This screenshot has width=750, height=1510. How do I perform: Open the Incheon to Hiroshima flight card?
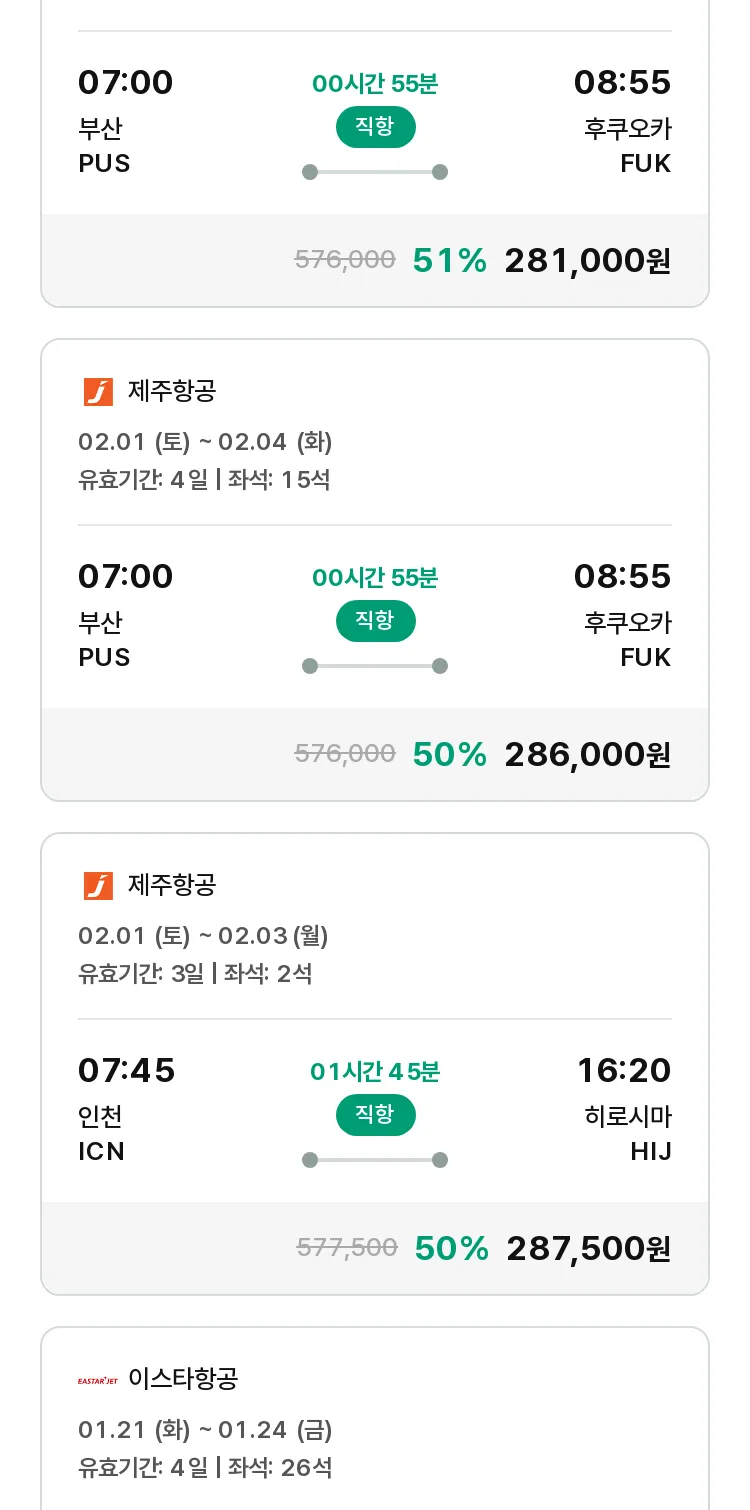(x=375, y=1064)
